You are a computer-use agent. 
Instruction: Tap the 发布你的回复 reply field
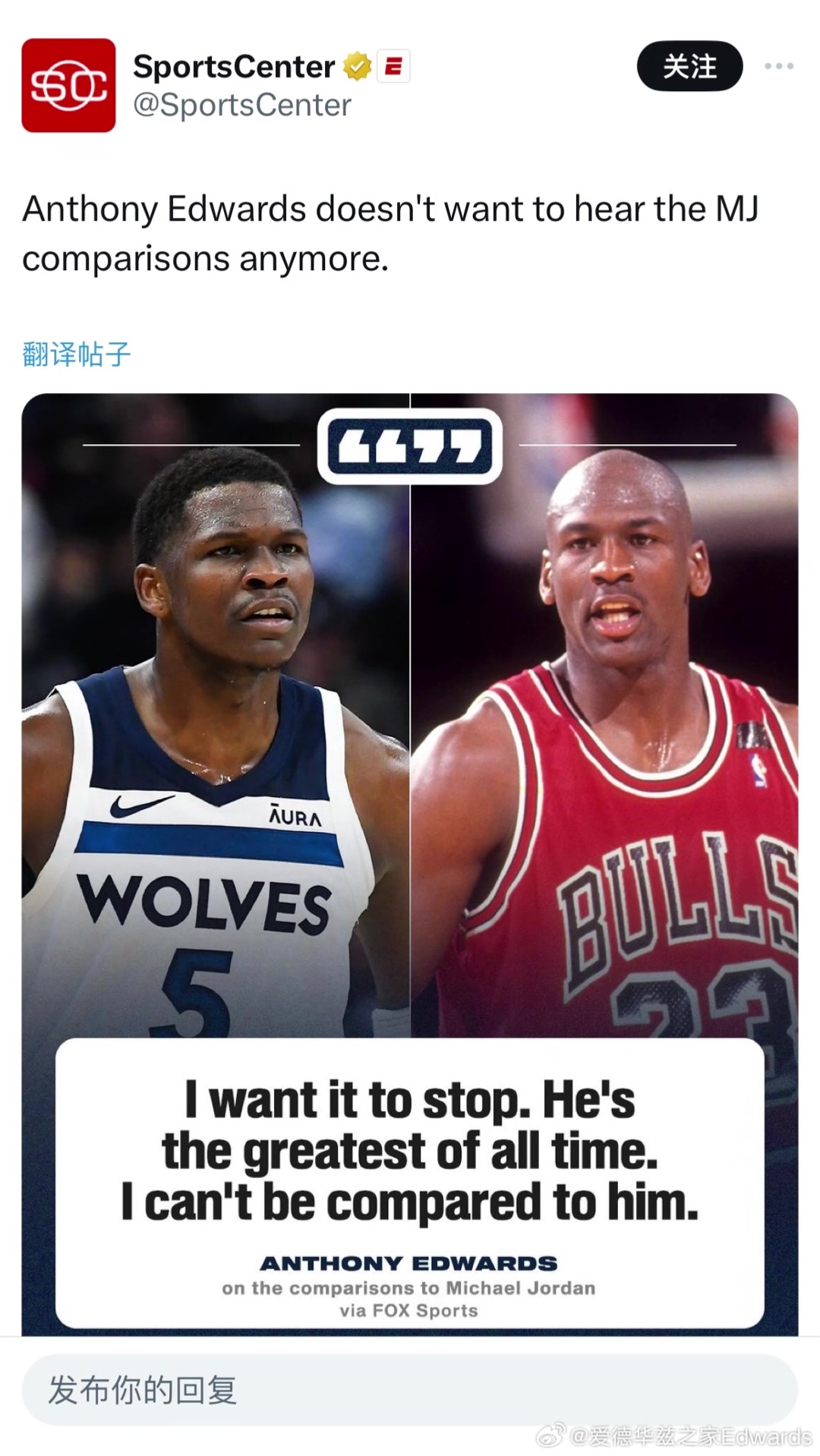[x=410, y=1390]
